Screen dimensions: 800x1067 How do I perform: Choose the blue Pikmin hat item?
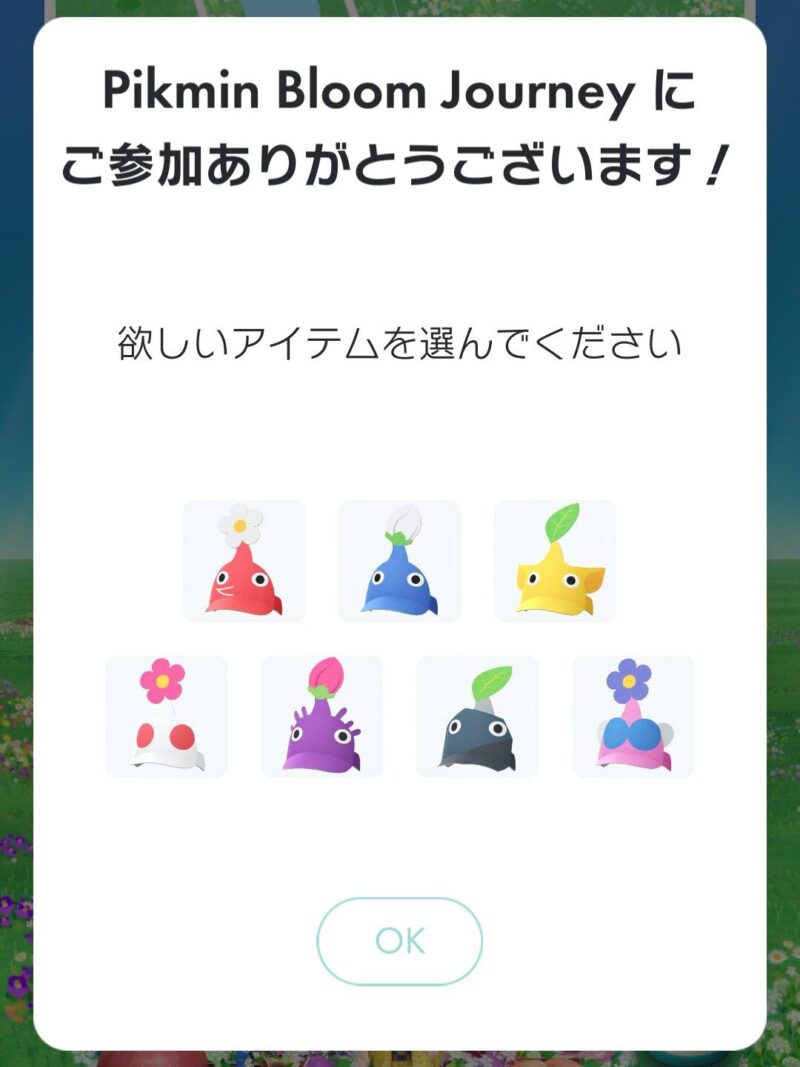pyautogui.click(x=399, y=561)
